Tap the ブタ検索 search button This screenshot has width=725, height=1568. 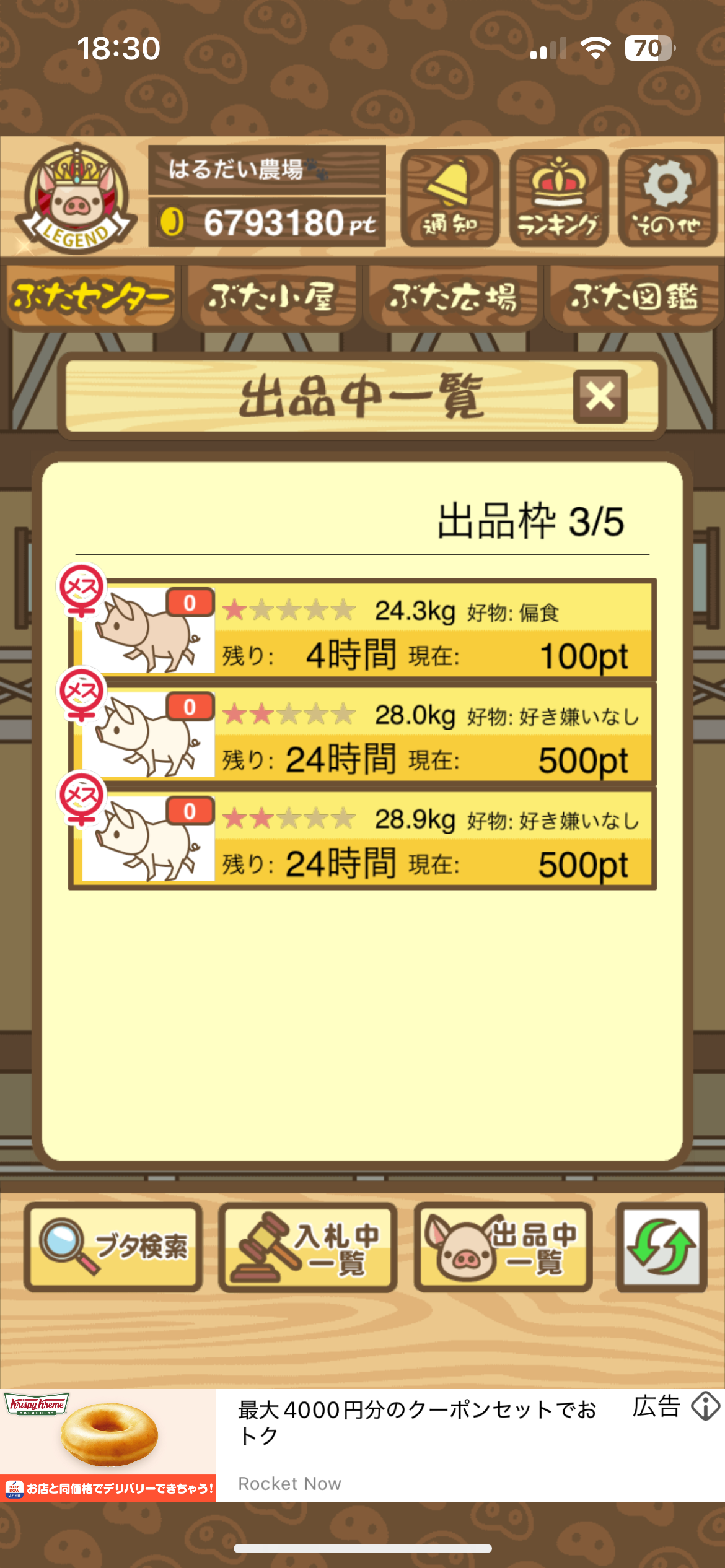(113, 1247)
